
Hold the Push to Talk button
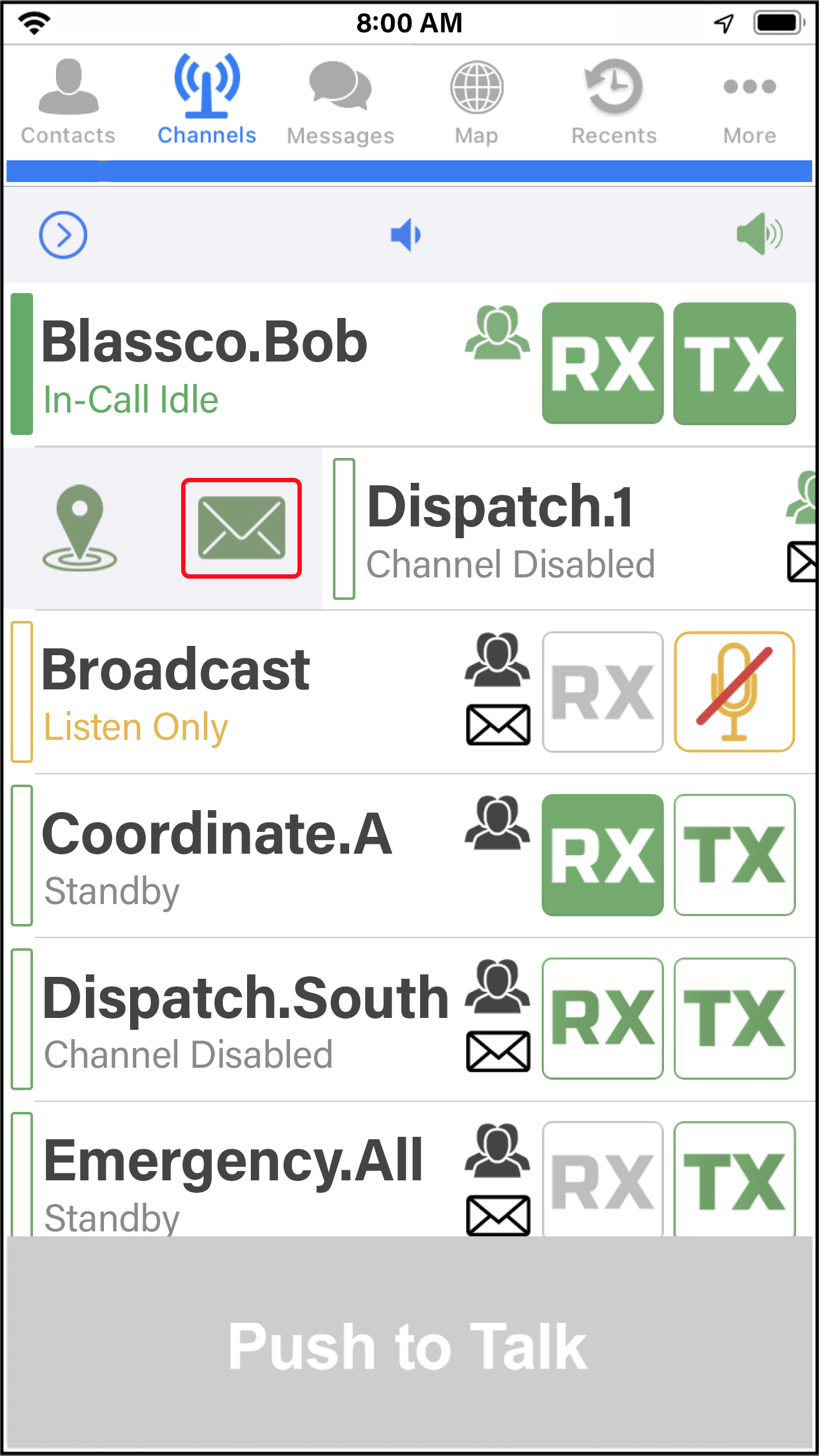[409, 1346]
